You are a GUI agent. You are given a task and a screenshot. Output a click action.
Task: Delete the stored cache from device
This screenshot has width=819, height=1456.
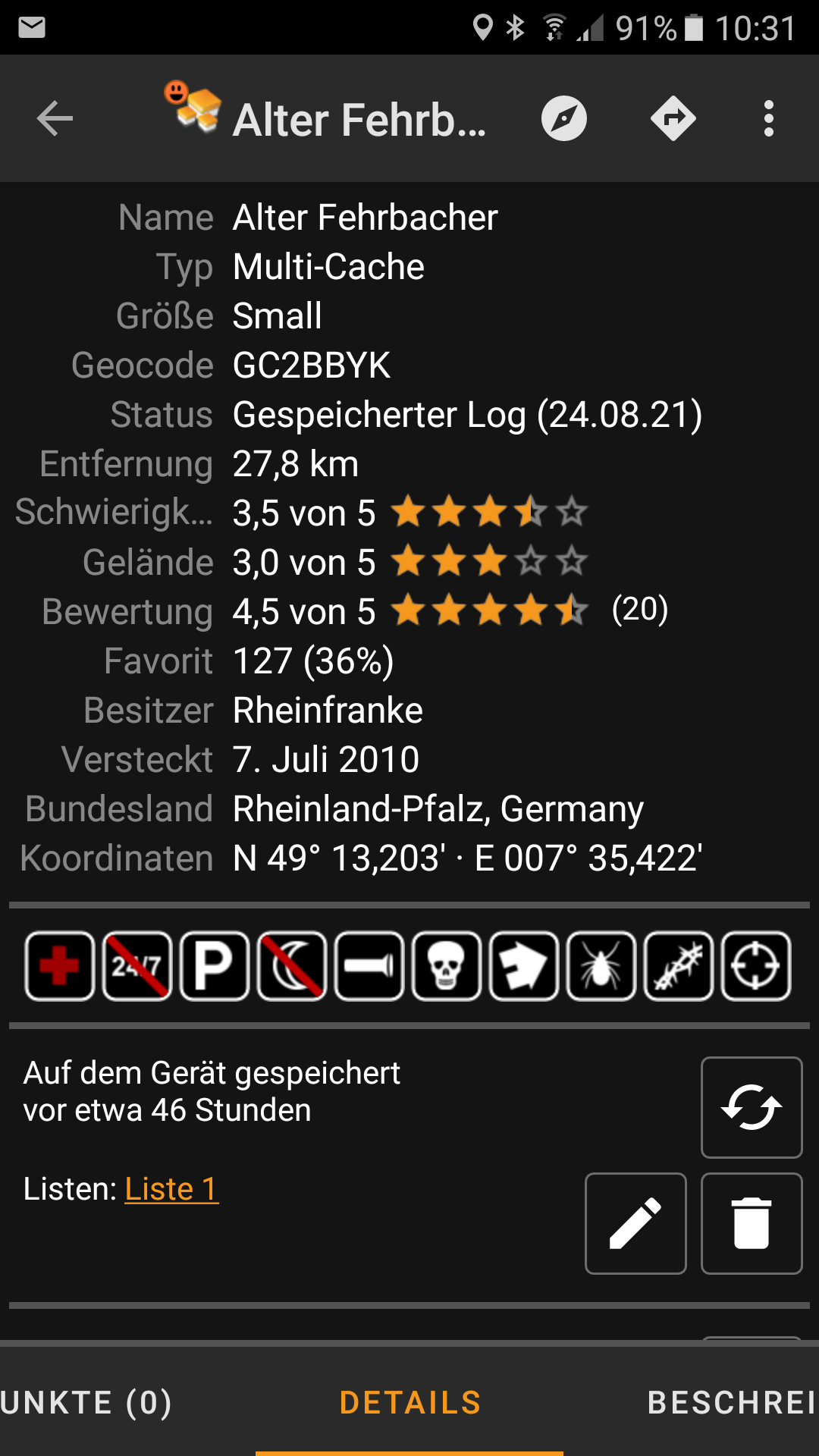tap(752, 1223)
